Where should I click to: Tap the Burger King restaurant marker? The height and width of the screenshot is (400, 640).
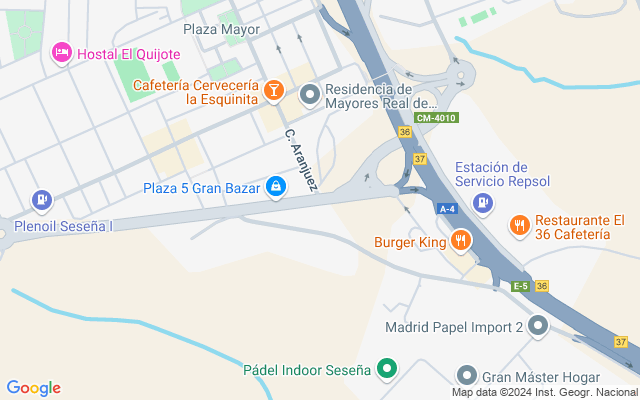tap(461, 241)
